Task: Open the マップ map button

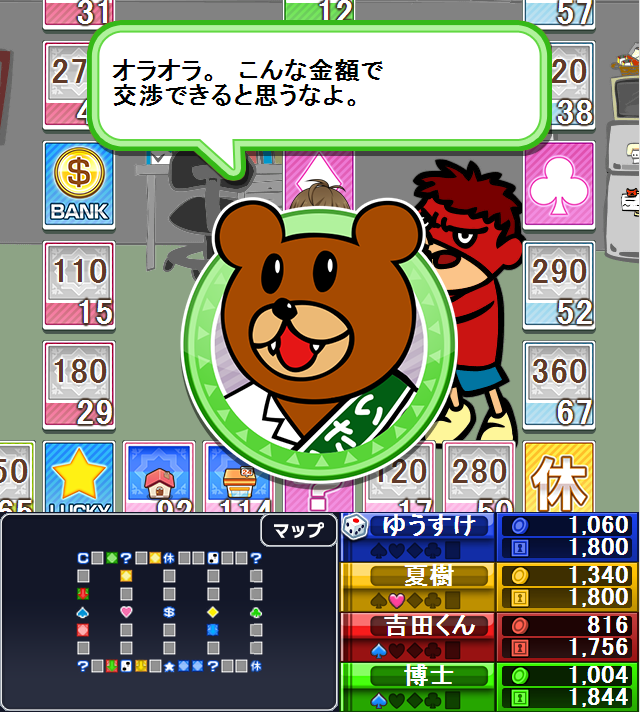Action: point(299,530)
